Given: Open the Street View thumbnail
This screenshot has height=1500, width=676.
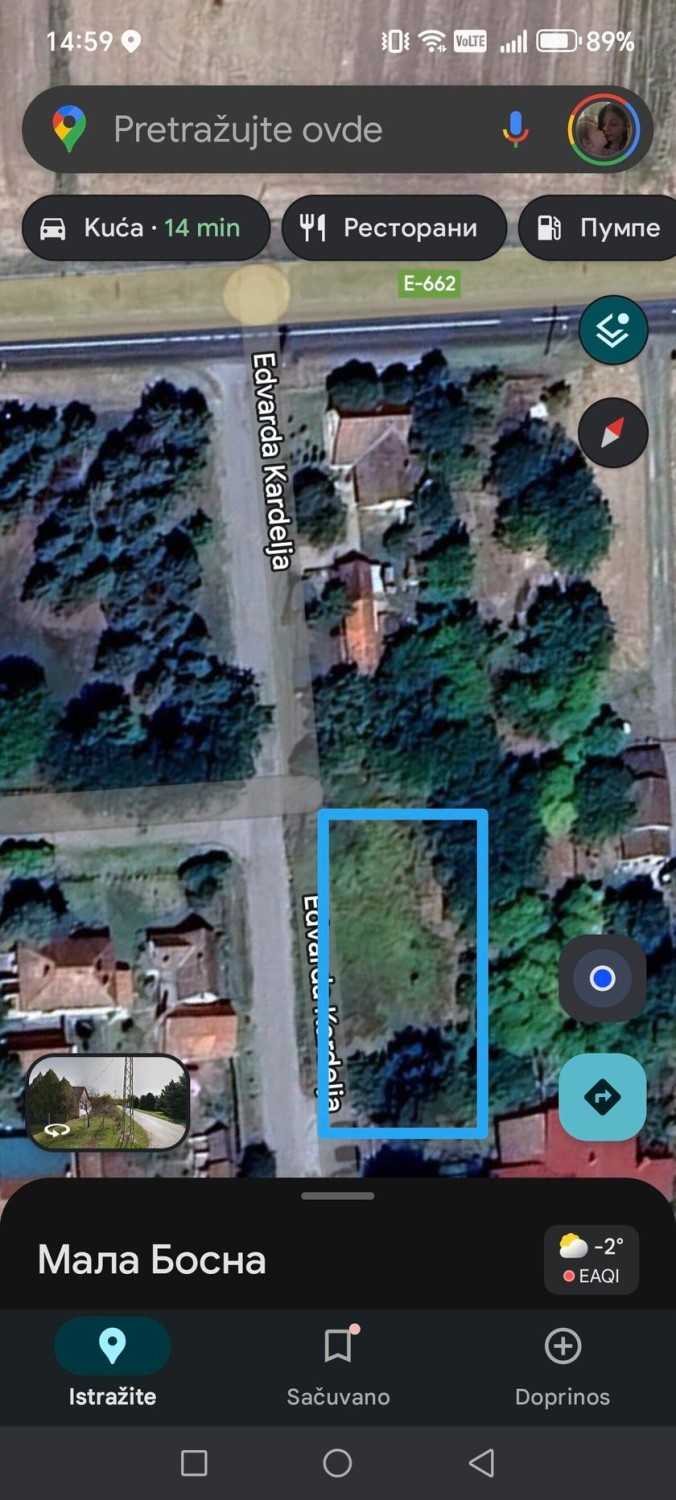Looking at the screenshot, I should pyautogui.click(x=108, y=1102).
